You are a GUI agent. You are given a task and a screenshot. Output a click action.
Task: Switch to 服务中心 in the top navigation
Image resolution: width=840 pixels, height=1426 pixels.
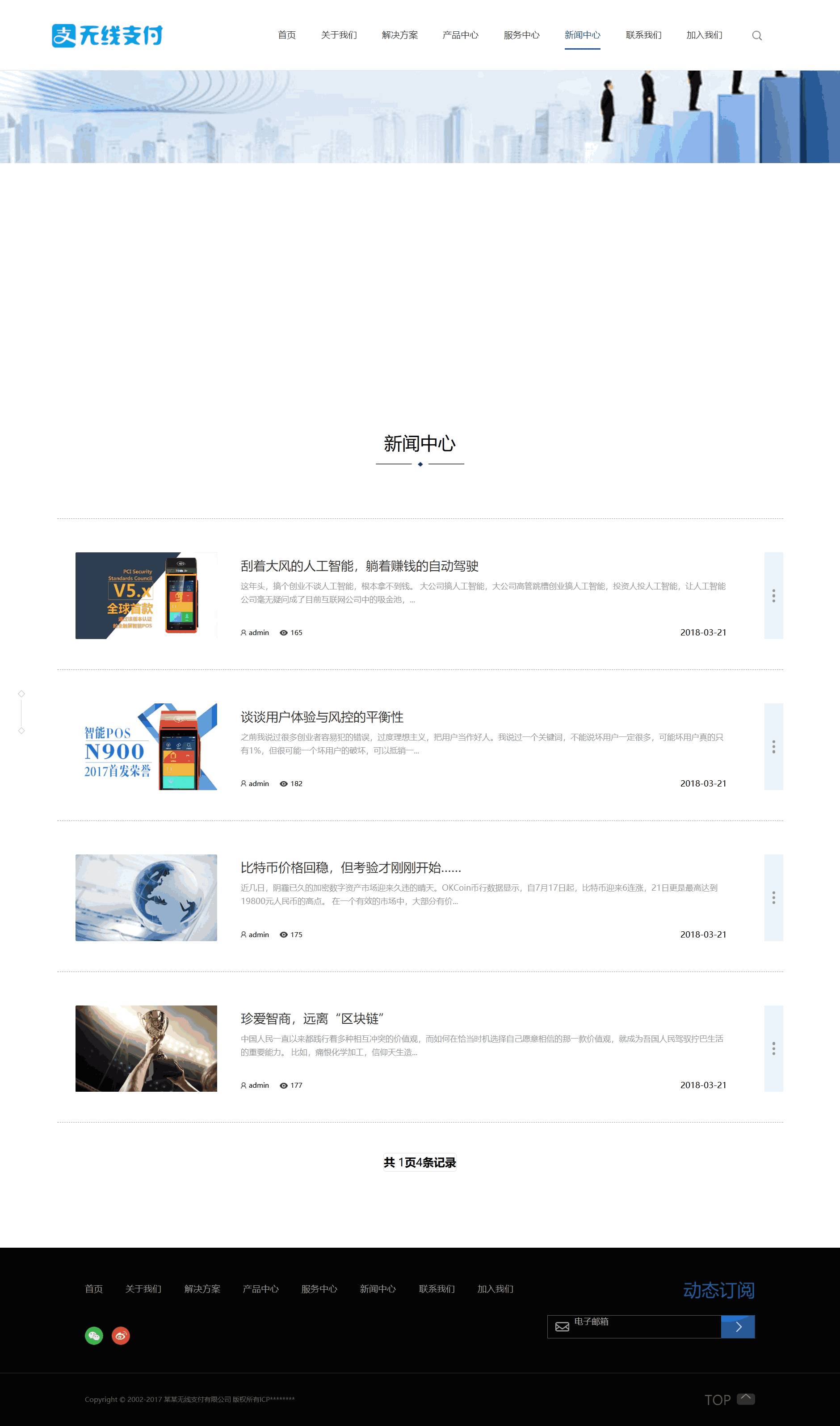coord(521,35)
